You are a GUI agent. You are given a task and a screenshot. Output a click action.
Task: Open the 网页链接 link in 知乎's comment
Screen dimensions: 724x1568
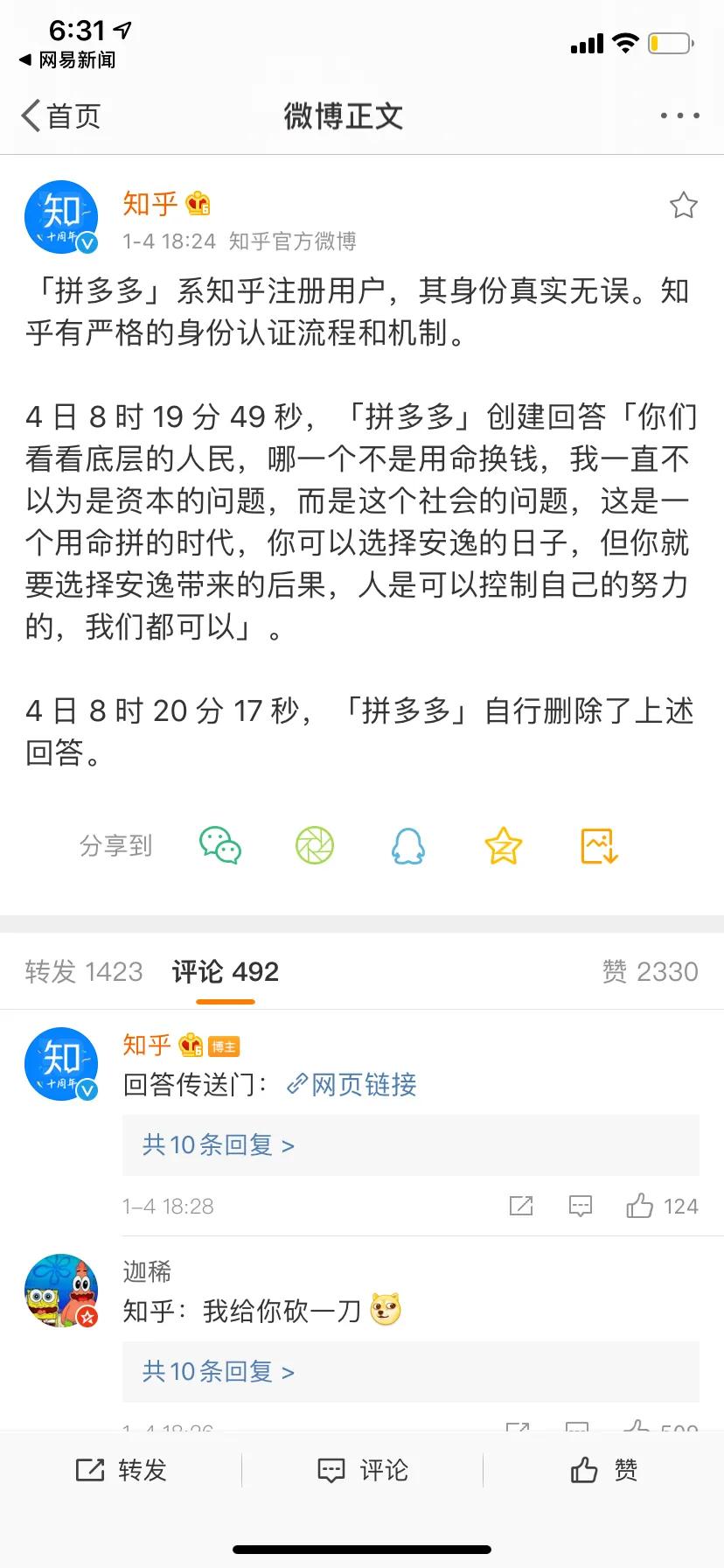pyautogui.click(x=352, y=1085)
